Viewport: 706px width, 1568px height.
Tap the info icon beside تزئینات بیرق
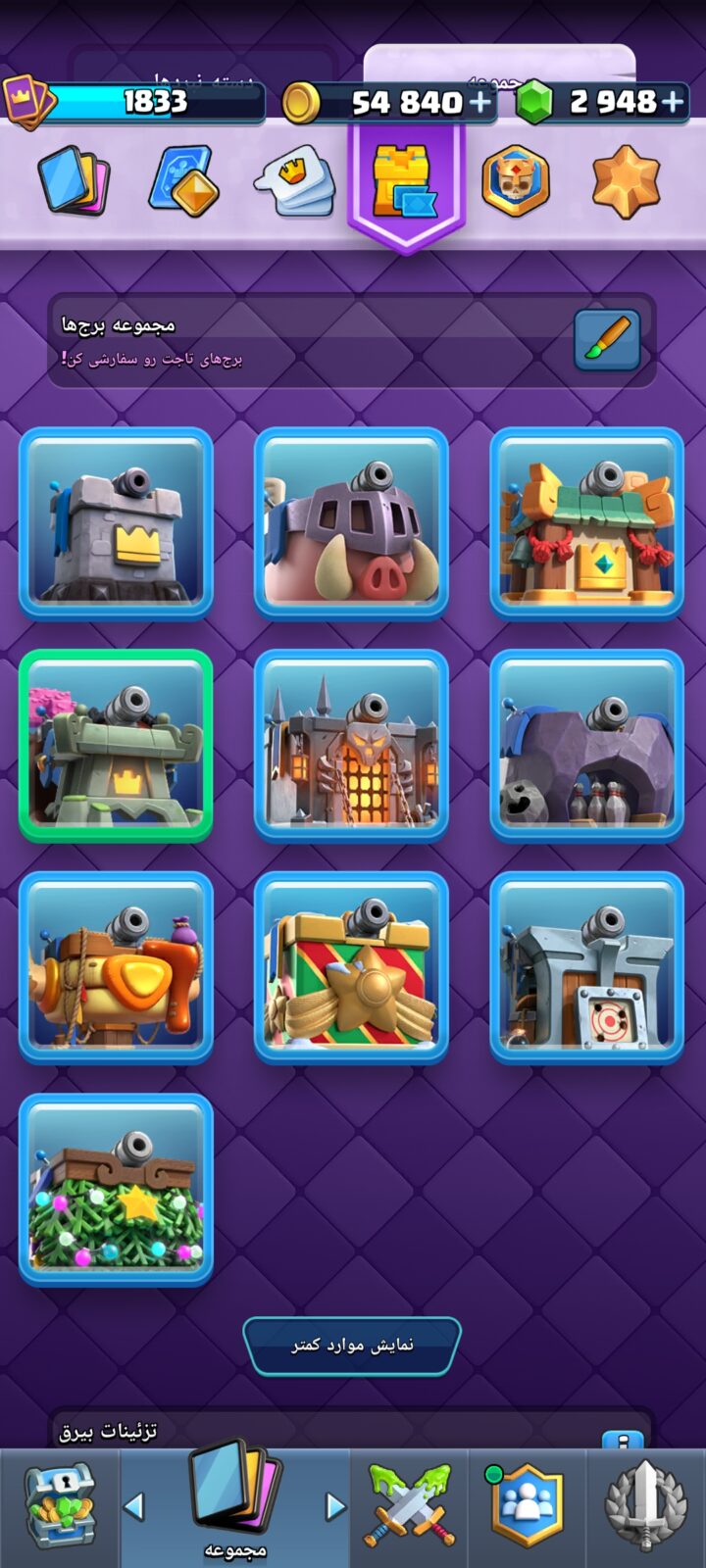tap(623, 1440)
